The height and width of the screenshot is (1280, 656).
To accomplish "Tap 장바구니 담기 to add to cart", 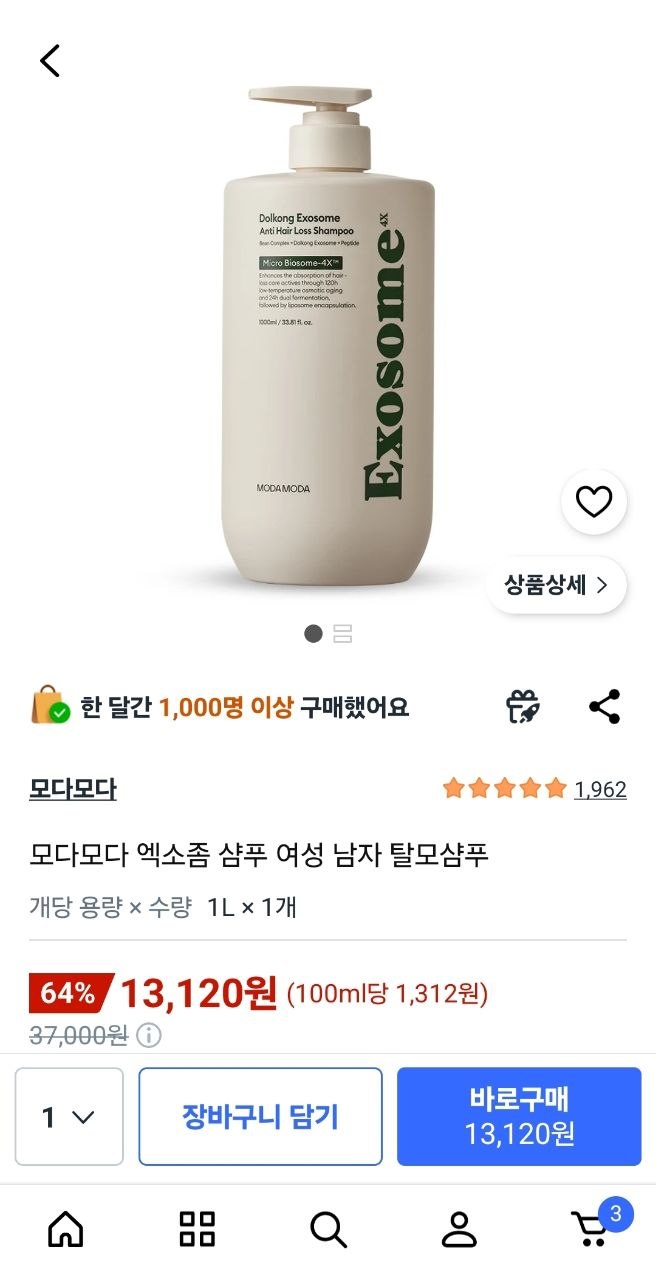I will click(x=260, y=1117).
